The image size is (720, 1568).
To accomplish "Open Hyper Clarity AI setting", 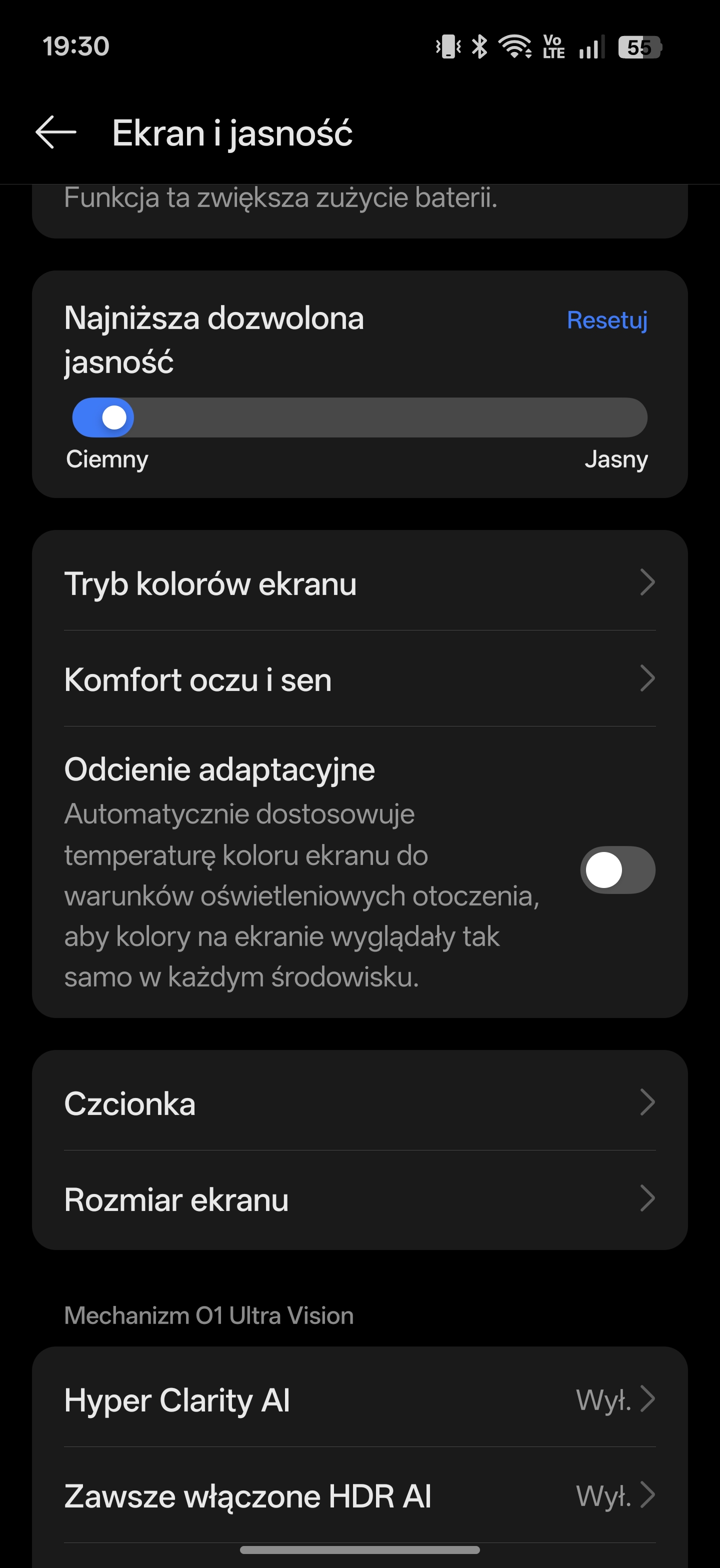I will tap(359, 1399).
